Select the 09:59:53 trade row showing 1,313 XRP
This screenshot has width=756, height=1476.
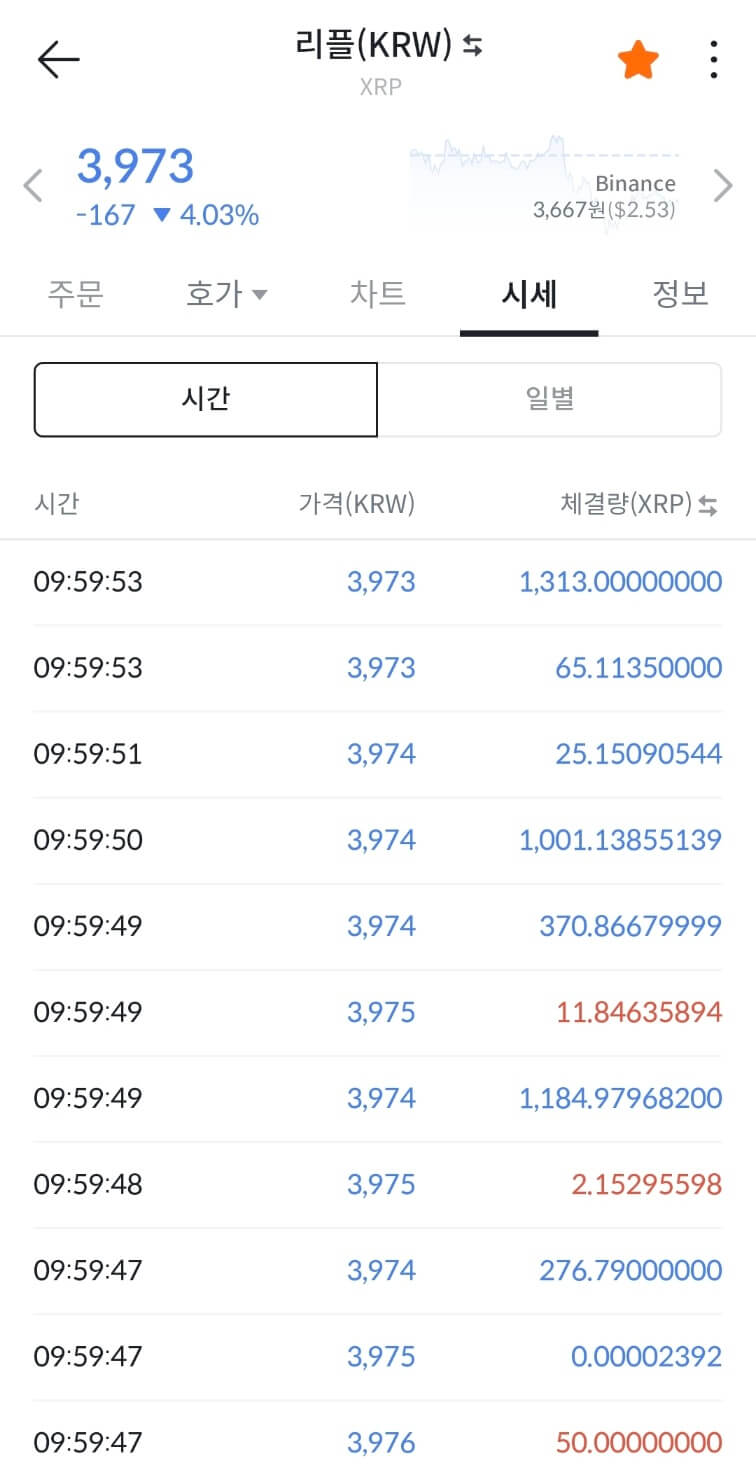coord(378,581)
